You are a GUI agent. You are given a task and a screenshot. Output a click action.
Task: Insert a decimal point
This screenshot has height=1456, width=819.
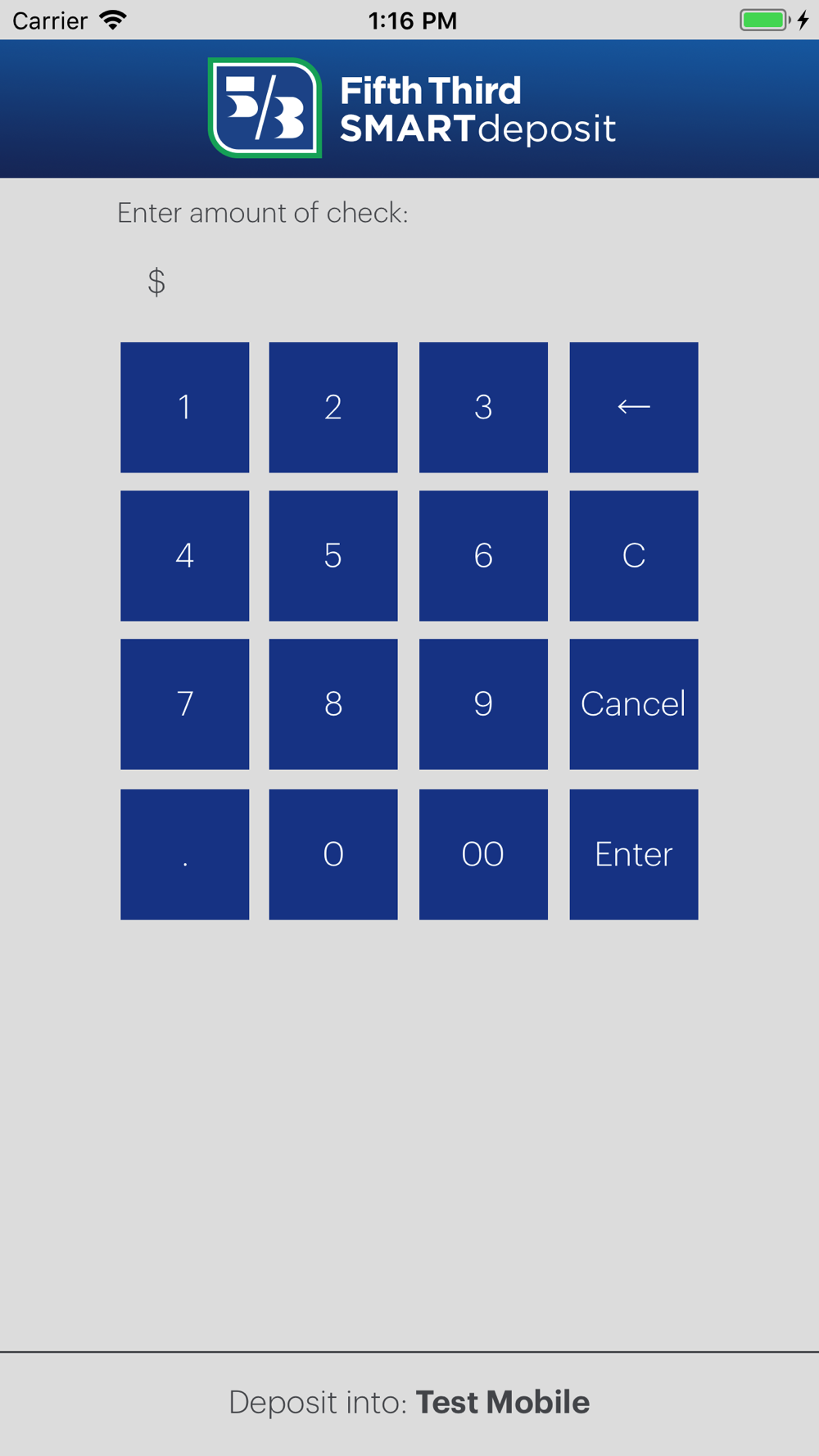(184, 854)
